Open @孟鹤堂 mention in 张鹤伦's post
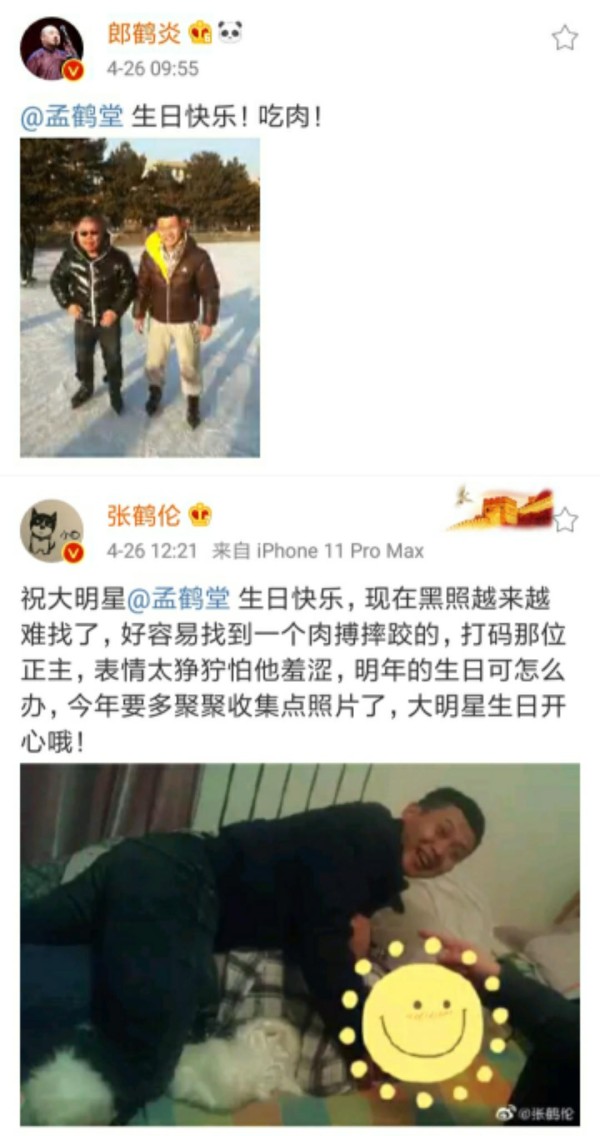600x1136 pixels. click(179, 599)
